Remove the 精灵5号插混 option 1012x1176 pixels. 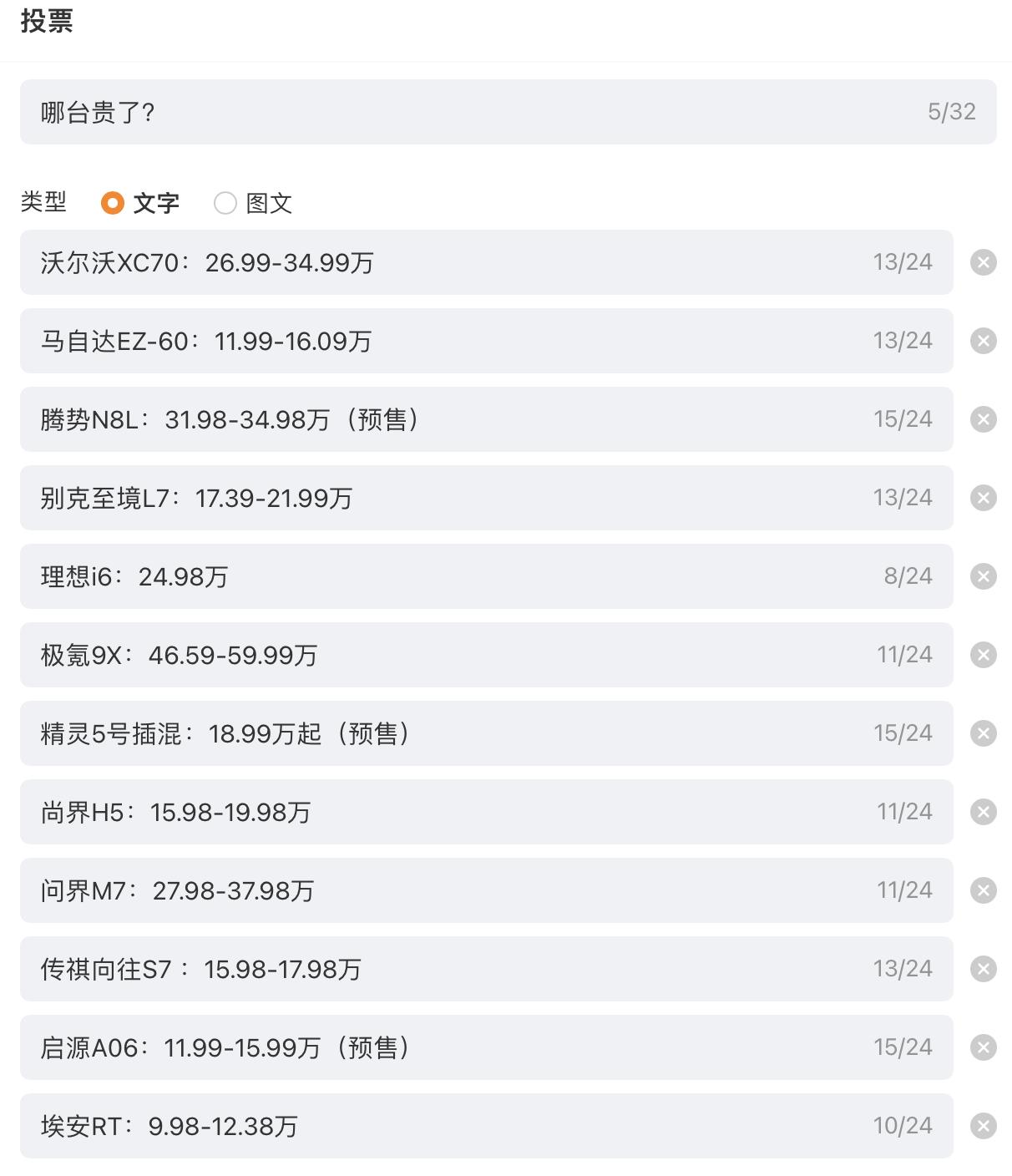(984, 733)
